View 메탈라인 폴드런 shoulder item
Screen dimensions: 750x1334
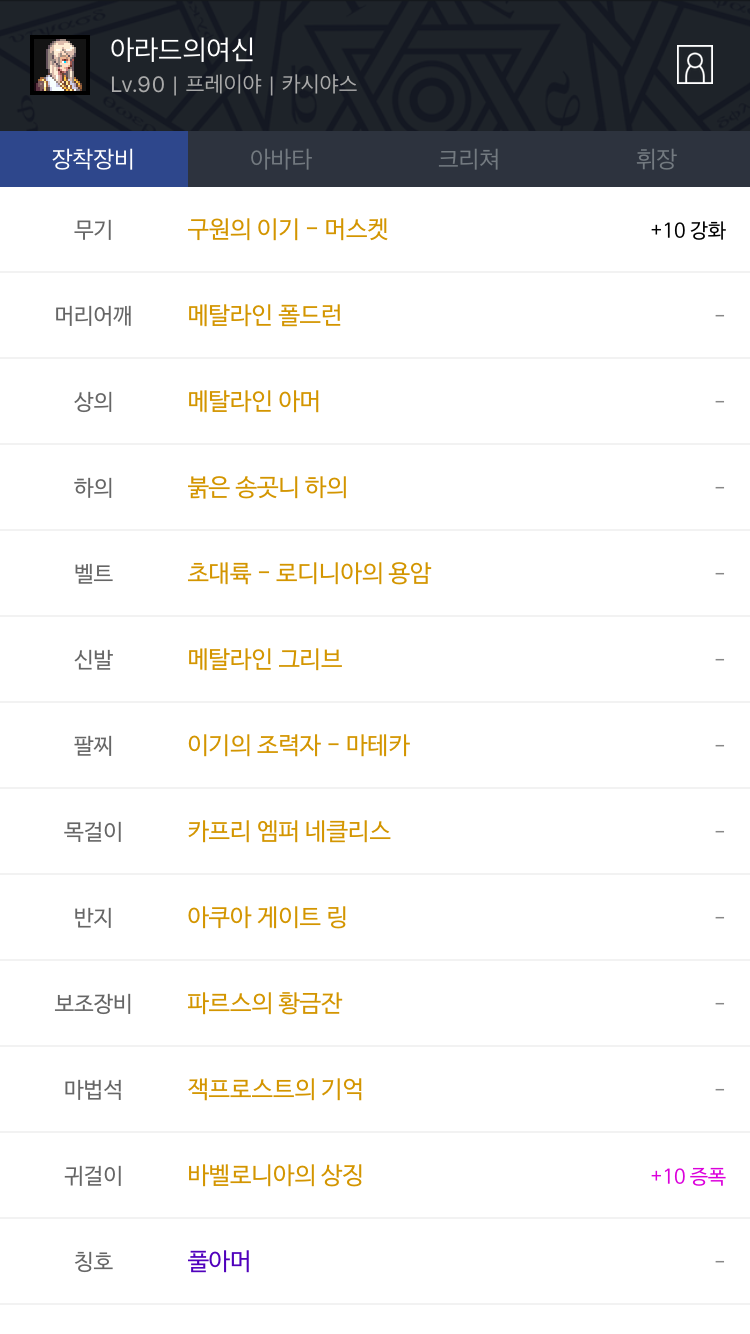point(265,315)
